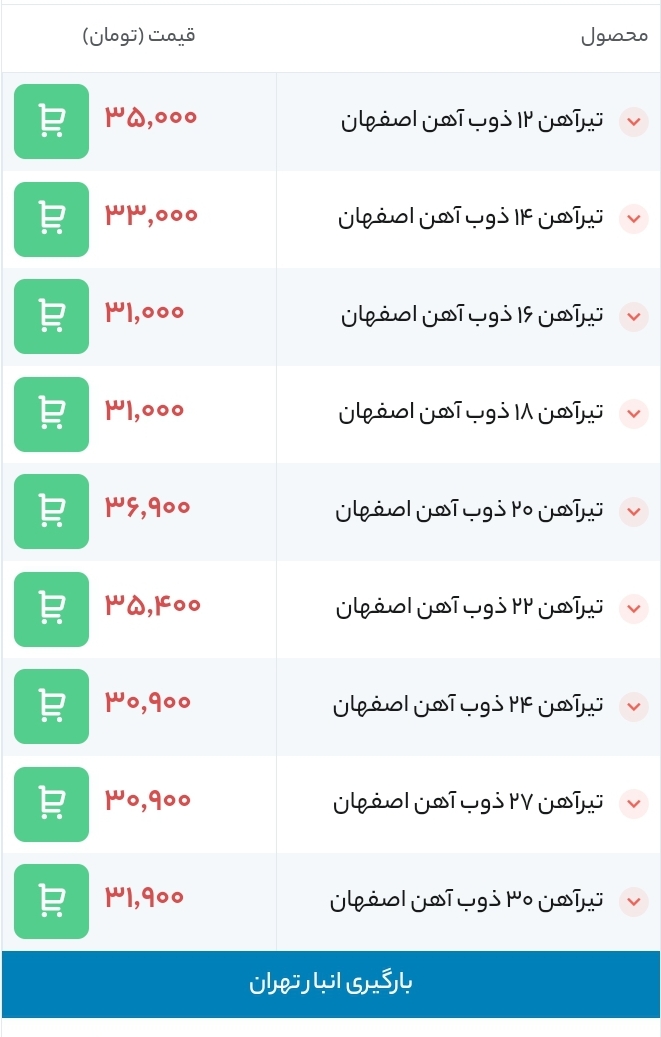This screenshot has width=661, height=1037.
Task: Expand details of تیرآهن ۲۷ ذوب آهن اصفهان
Action: pos(634,804)
